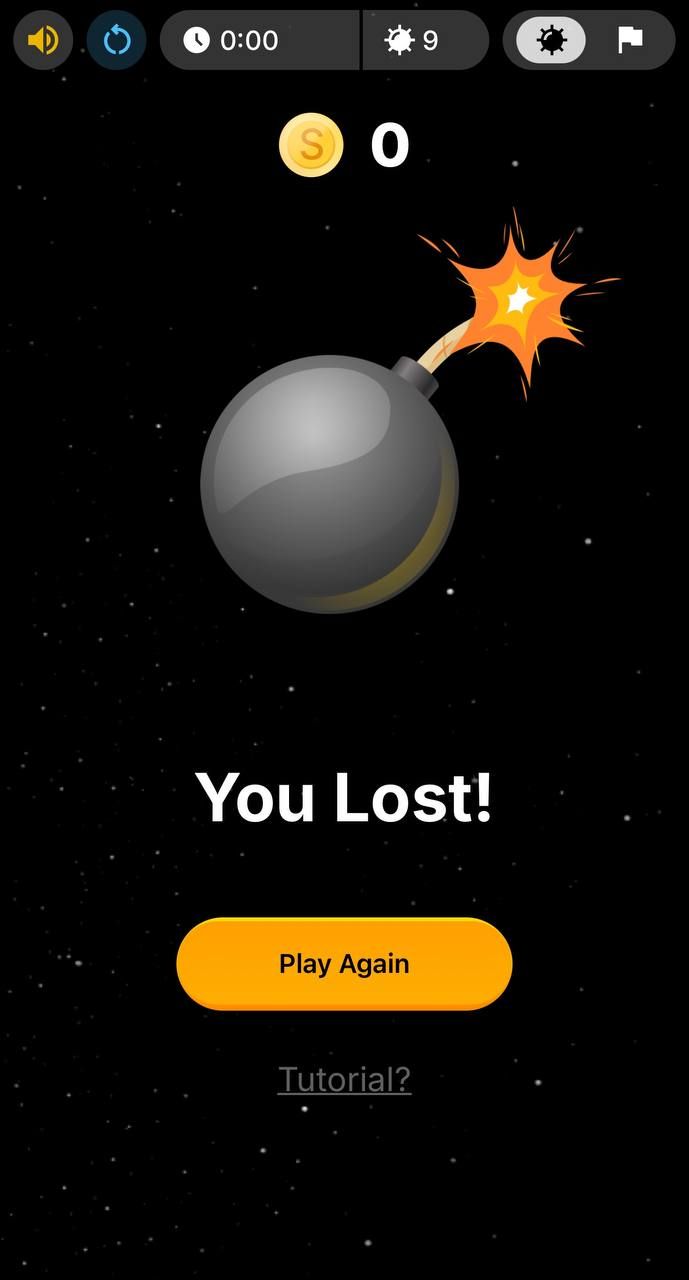Tap the Play Again button
The image size is (689, 1280).
[x=344, y=964]
